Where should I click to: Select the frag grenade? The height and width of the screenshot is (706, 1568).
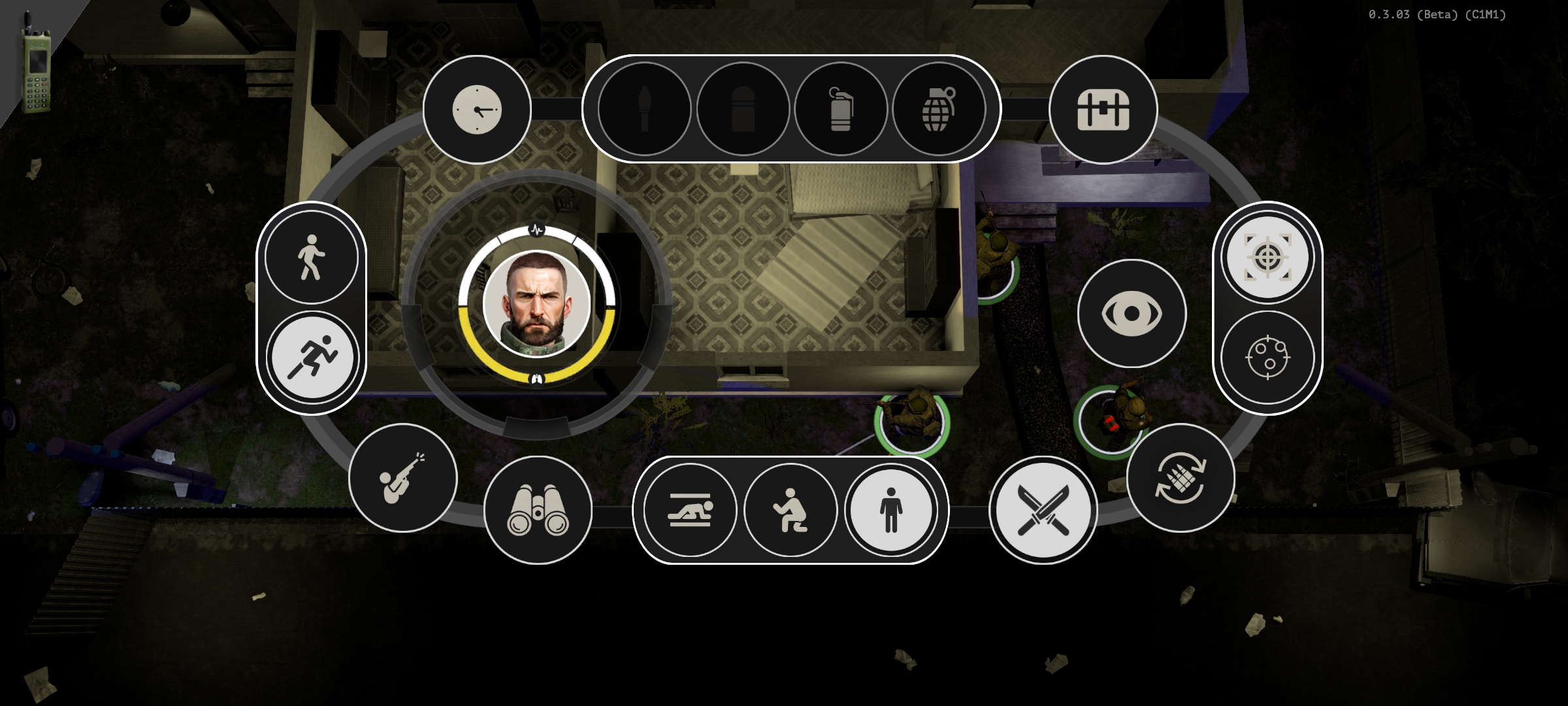click(x=939, y=109)
